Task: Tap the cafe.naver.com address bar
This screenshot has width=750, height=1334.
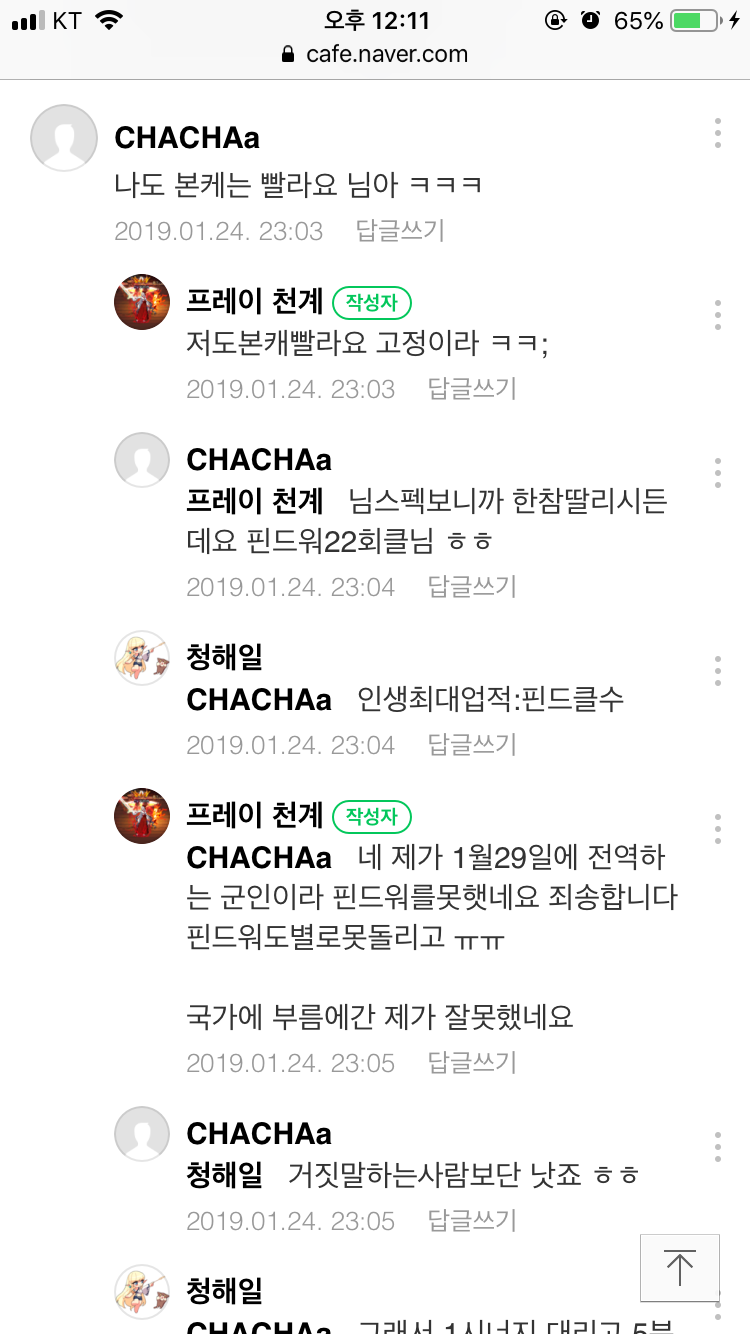Action: (375, 54)
